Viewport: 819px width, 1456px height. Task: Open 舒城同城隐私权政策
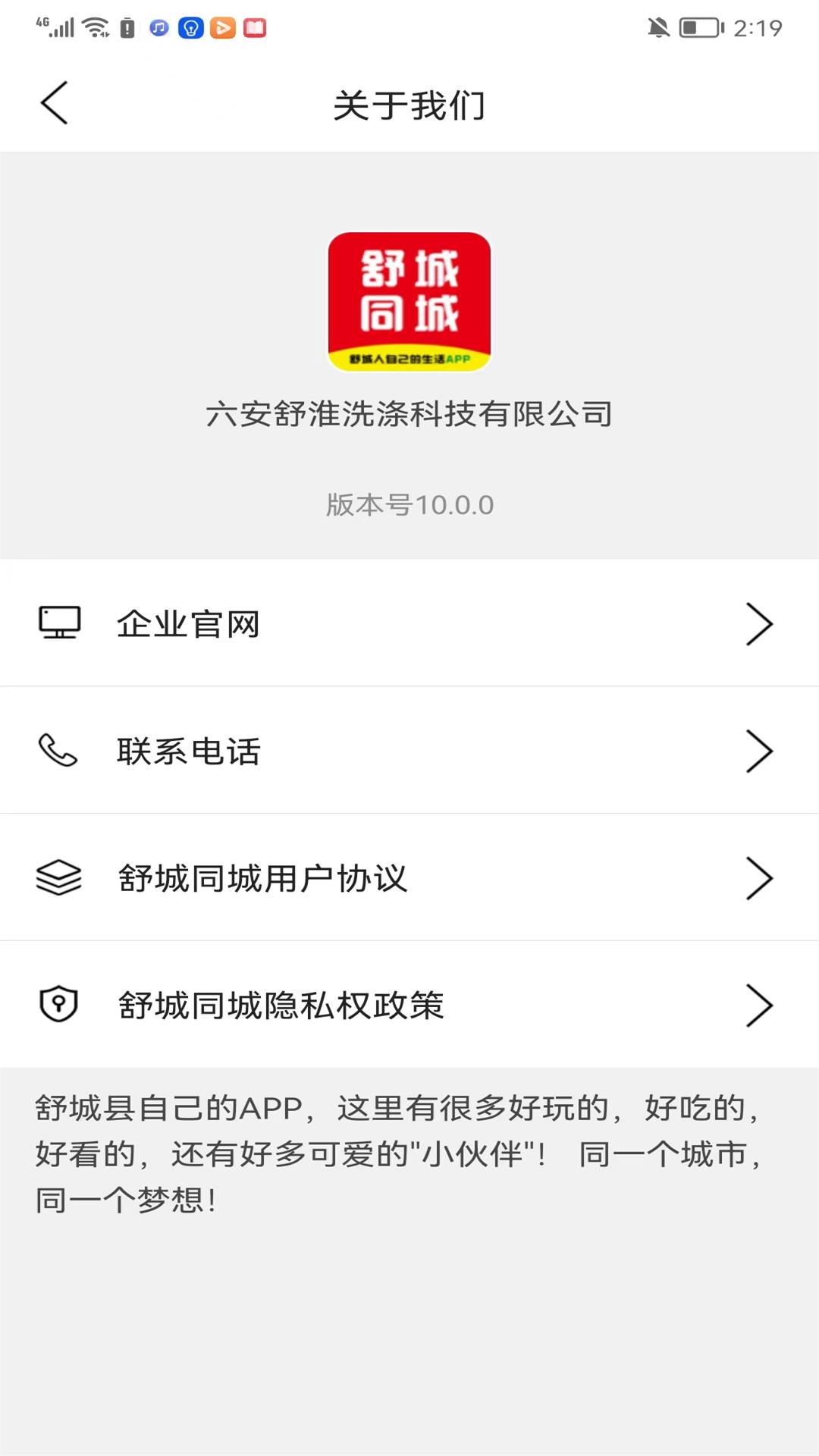click(409, 1006)
